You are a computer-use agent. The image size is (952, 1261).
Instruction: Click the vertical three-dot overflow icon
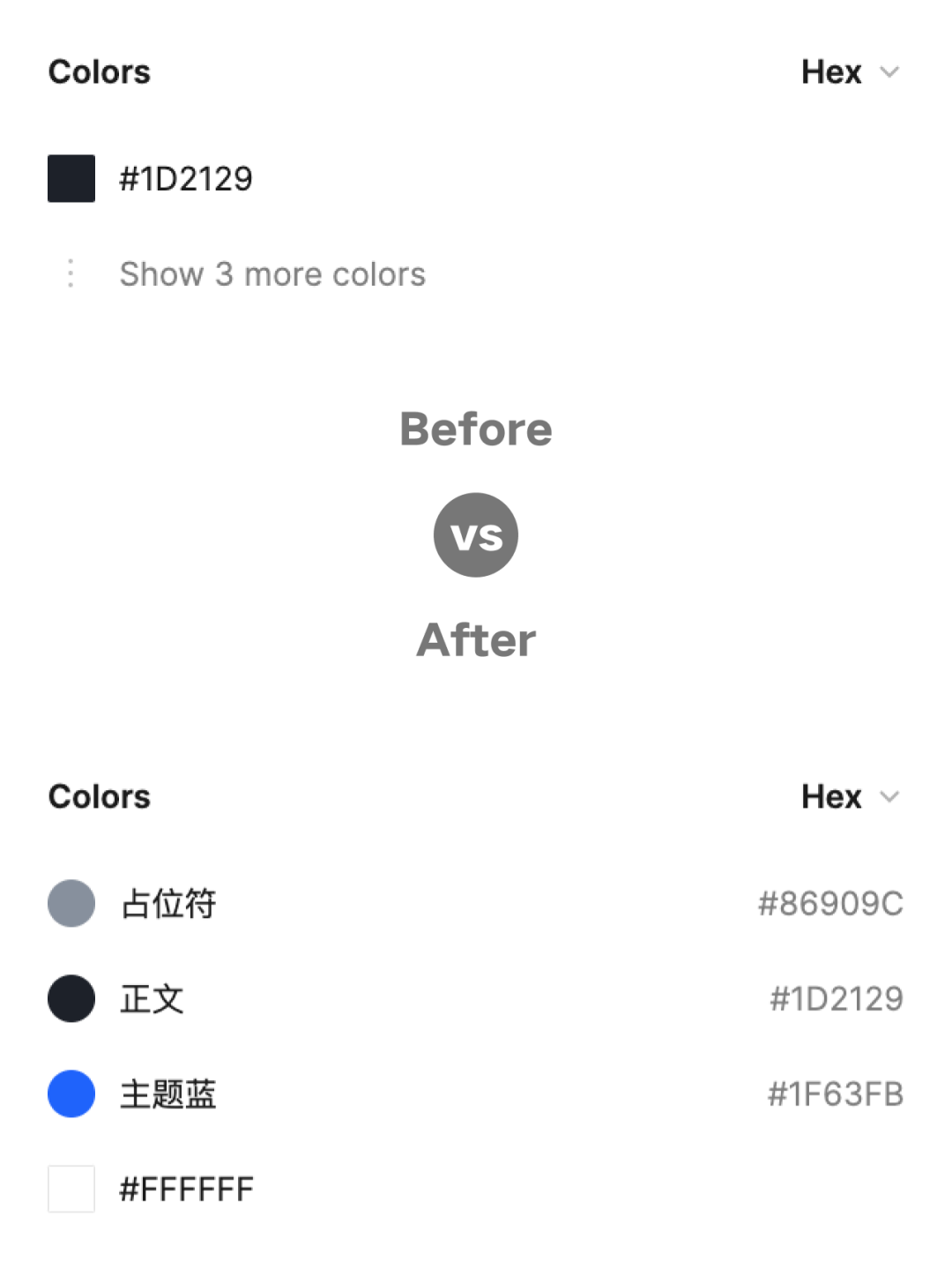71,274
